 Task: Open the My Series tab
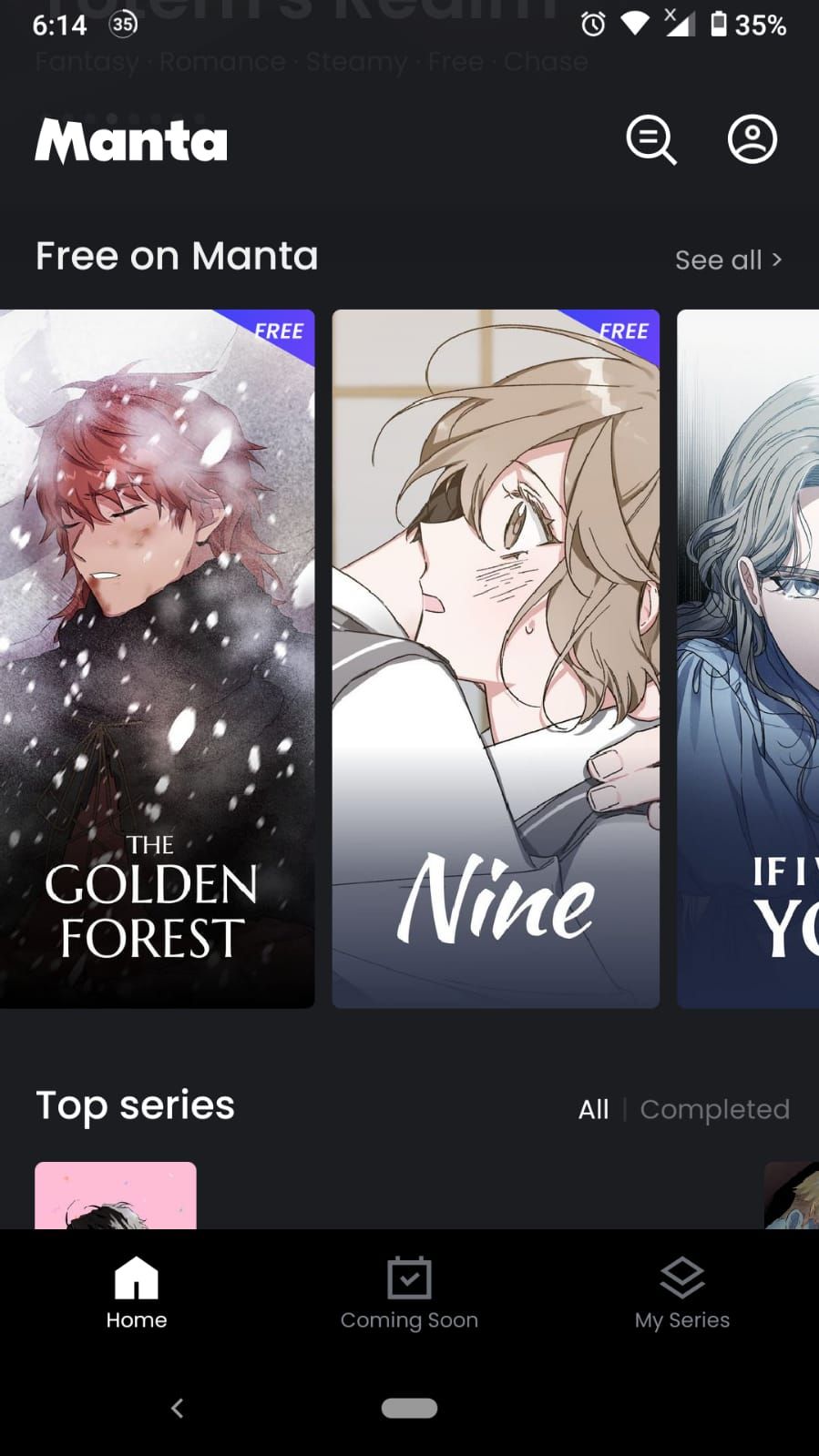pos(681,1293)
